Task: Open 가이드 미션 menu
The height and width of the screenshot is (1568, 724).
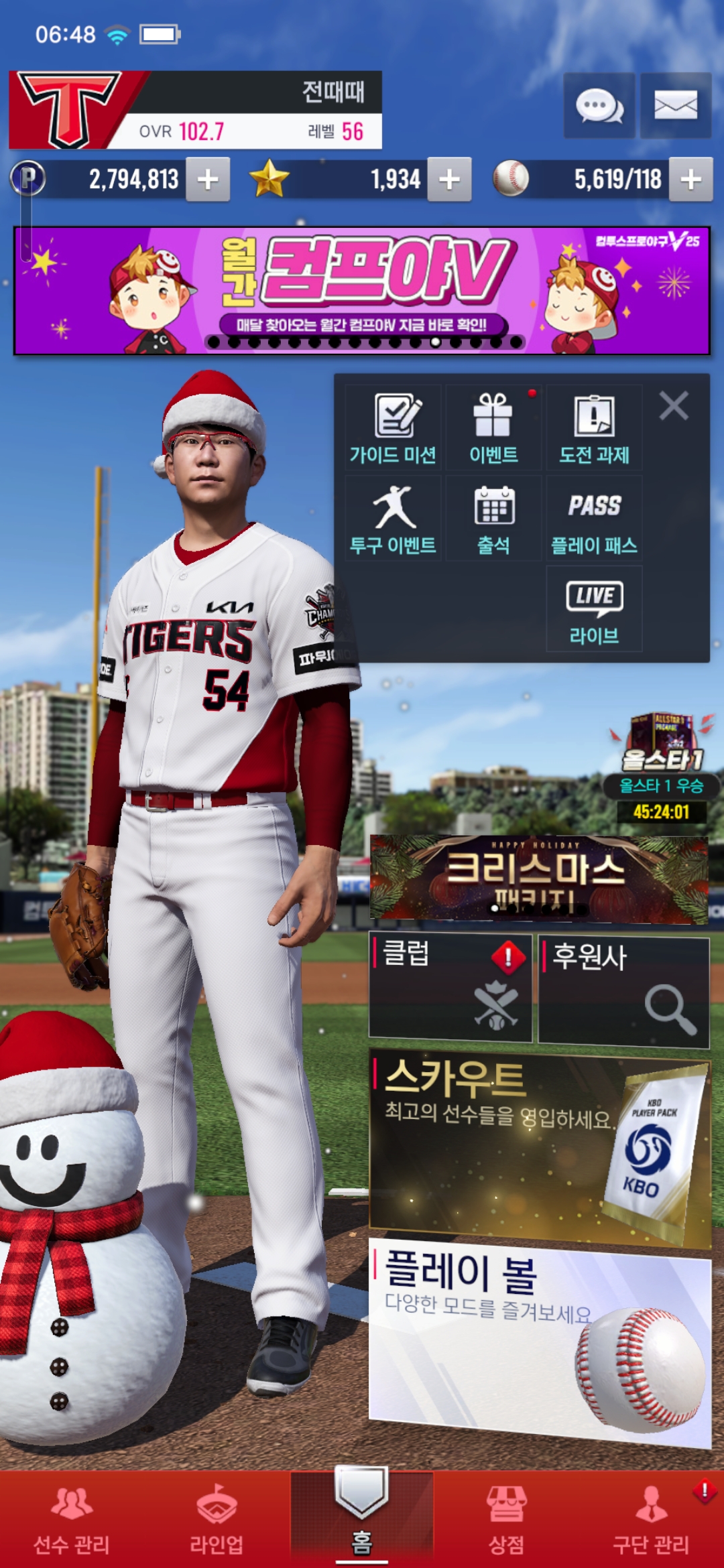Action: (394, 429)
